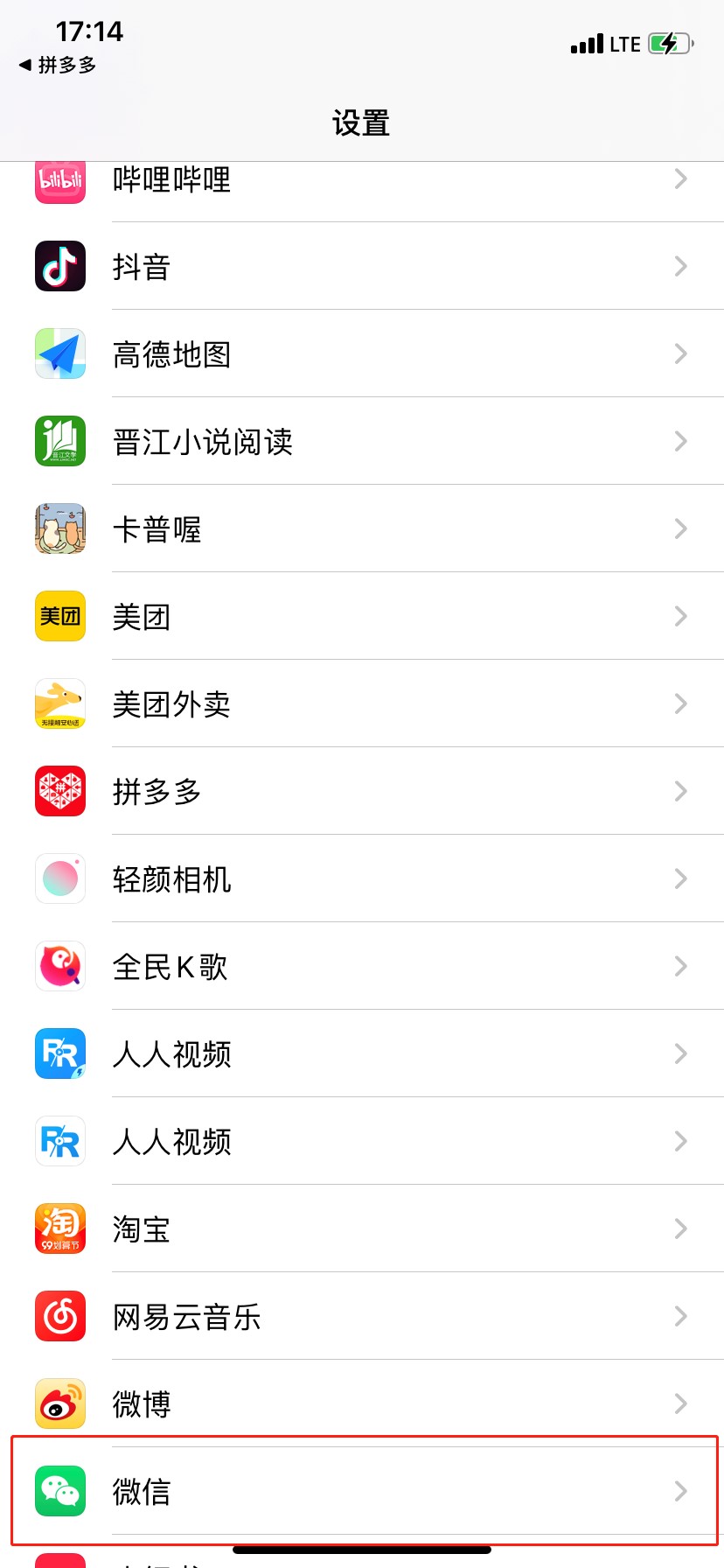The width and height of the screenshot is (724, 1568).
Task: Open the highlighted 微信 settings row
Action: click(362, 1491)
